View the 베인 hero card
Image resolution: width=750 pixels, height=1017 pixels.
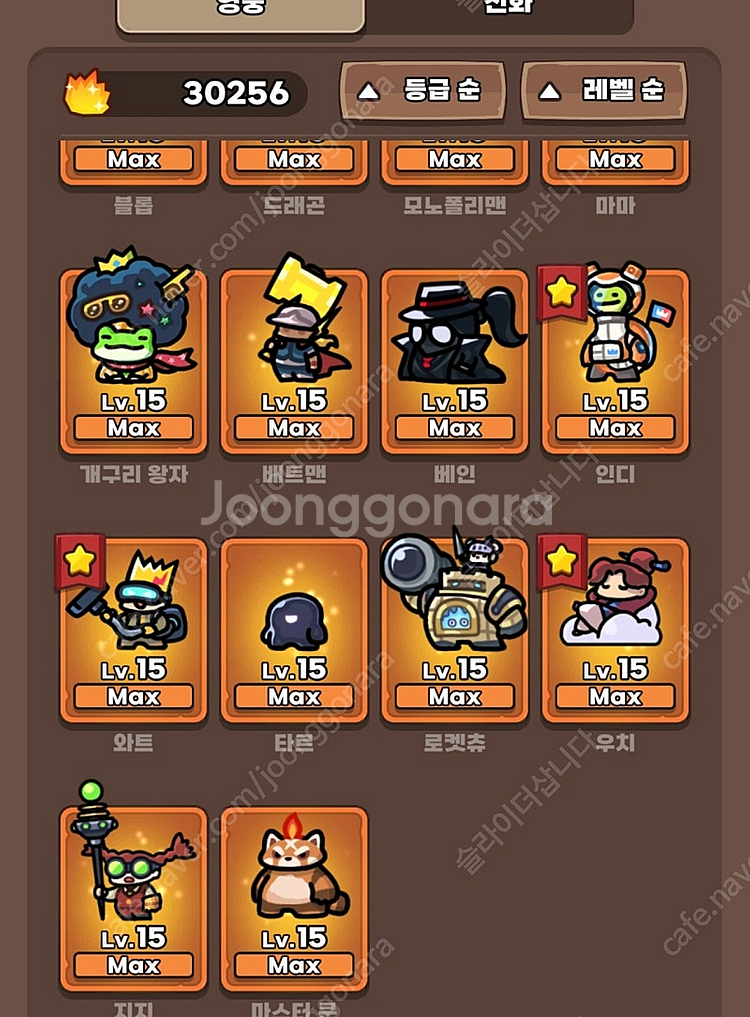[x=455, y=360]
